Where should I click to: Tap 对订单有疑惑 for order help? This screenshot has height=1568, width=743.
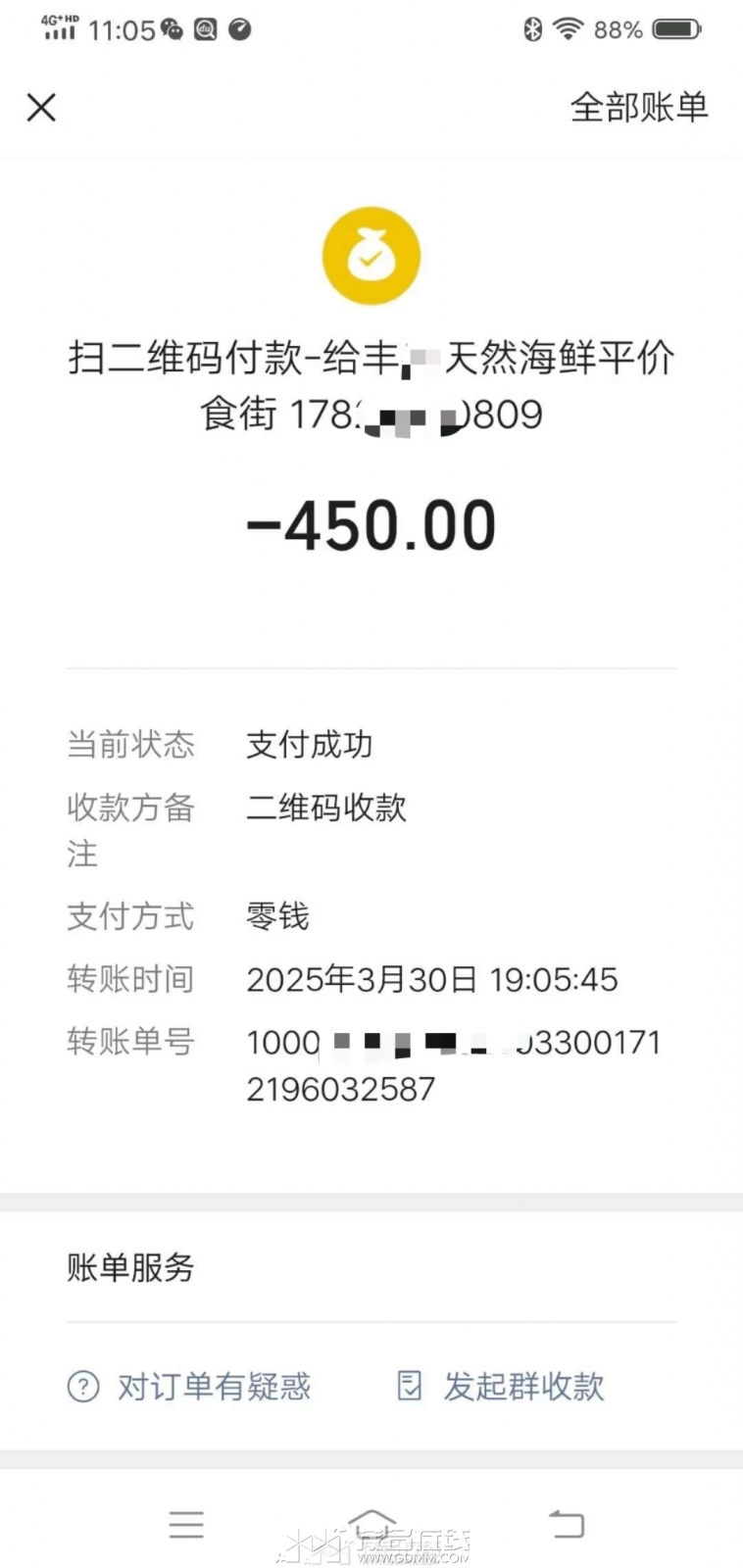point(190,1386)
